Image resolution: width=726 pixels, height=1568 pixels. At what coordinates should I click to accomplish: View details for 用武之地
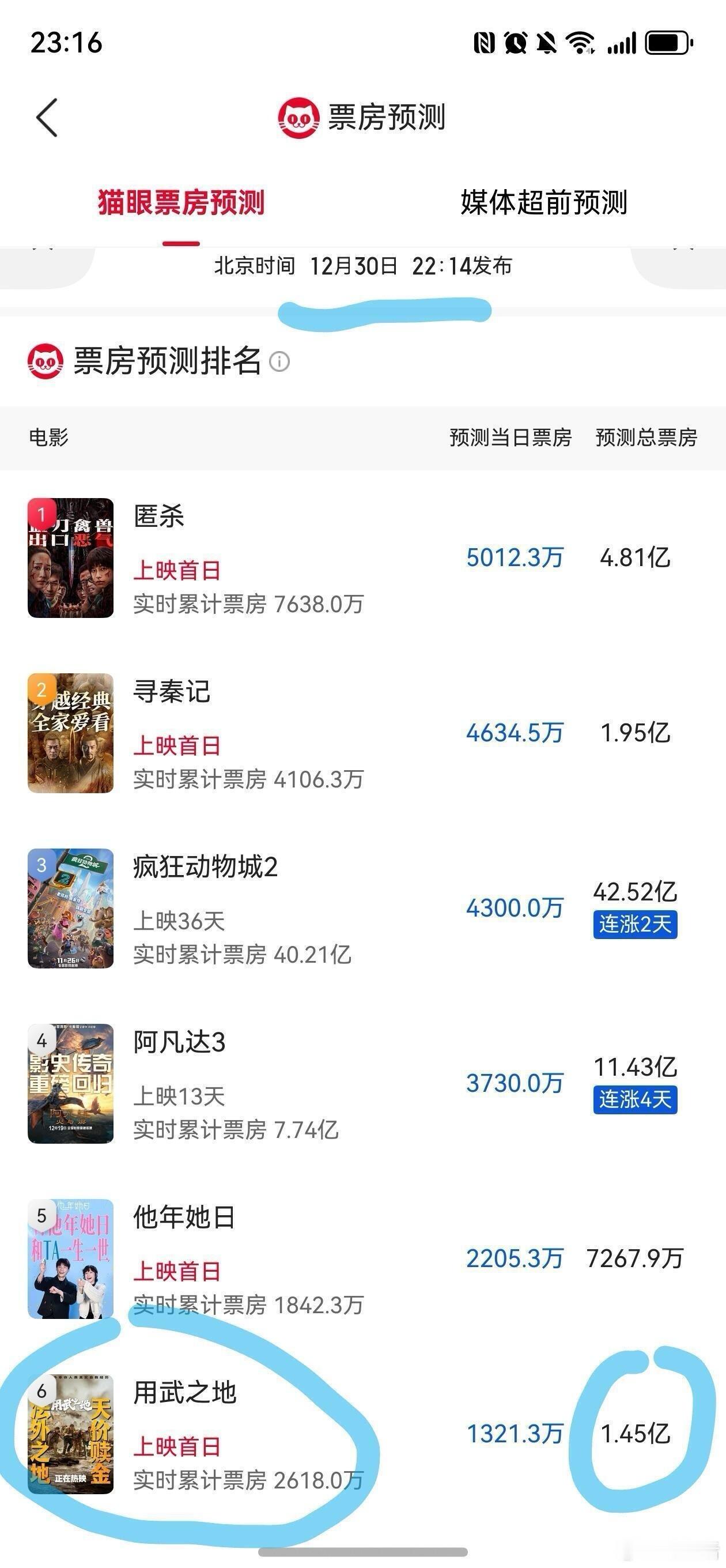click(184, 1393)
